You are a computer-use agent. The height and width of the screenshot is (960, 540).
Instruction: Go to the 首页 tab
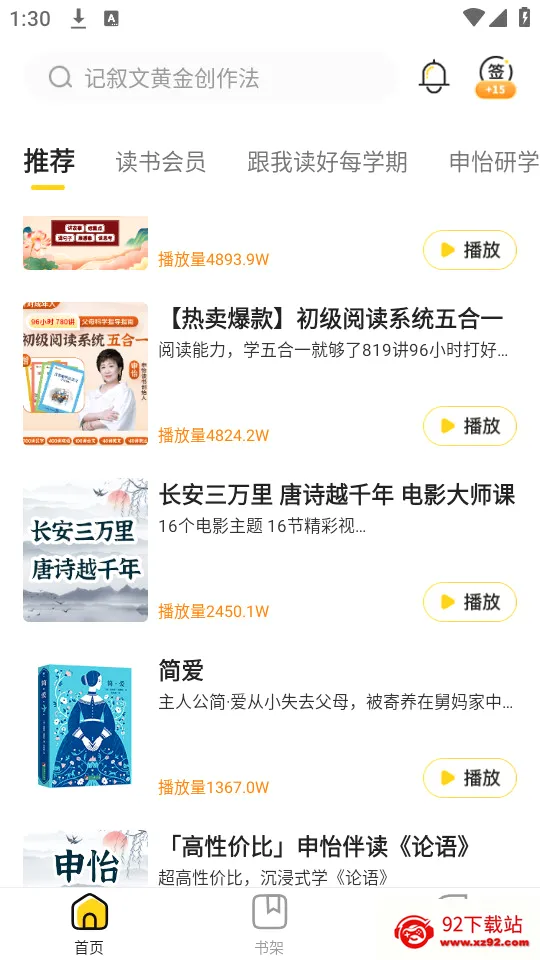89,924
